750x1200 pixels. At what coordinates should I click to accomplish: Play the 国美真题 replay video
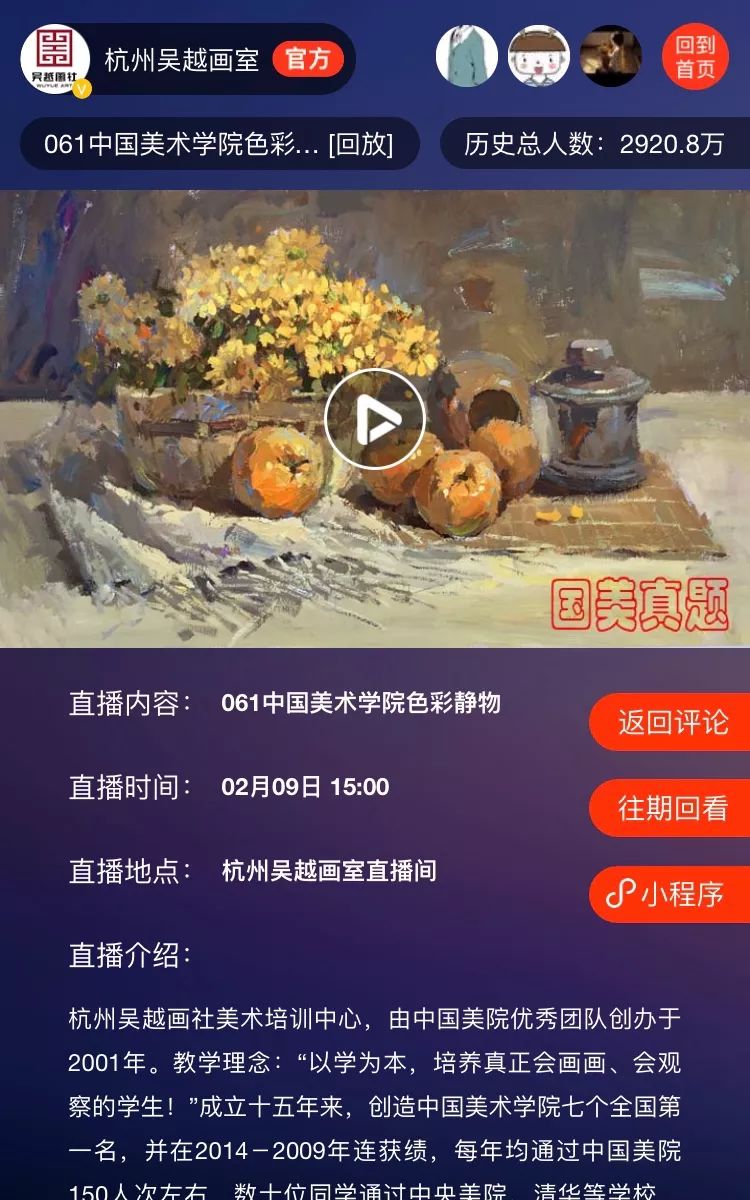click(x=375, y=420)
